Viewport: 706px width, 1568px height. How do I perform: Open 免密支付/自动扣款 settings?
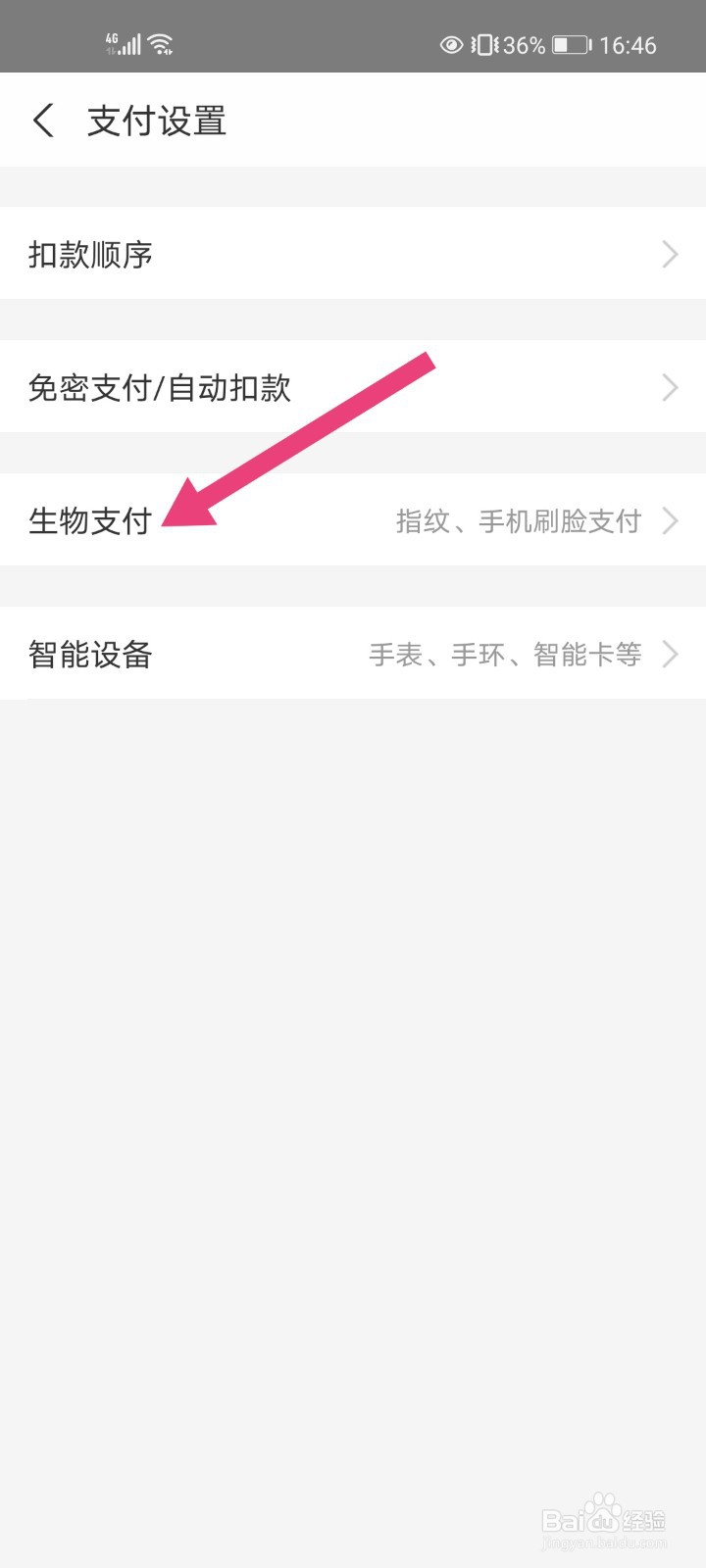click(x=353, y=388)
